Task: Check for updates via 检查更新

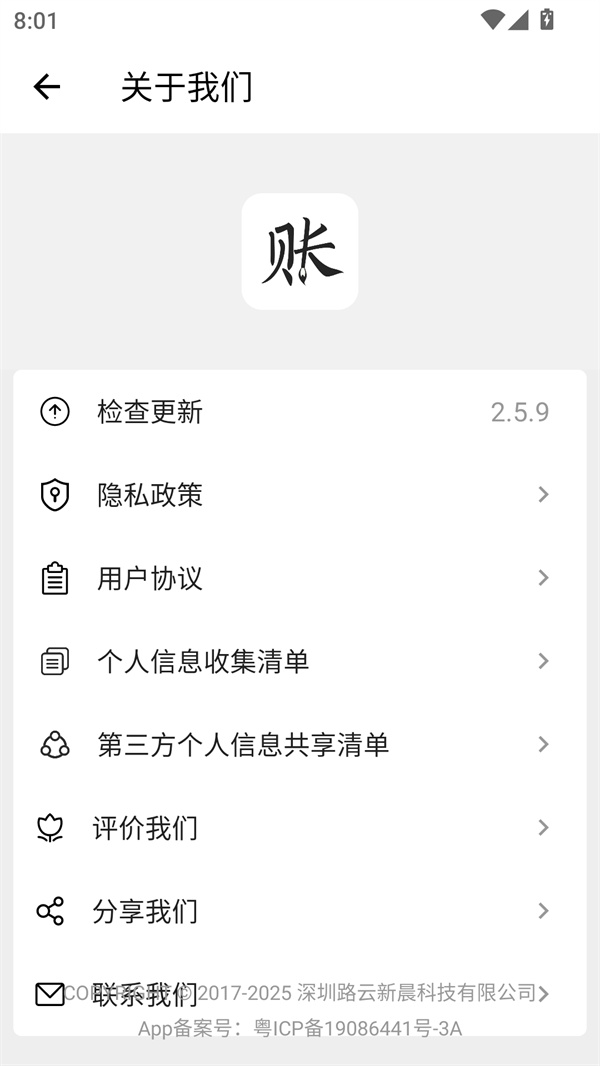Action: click(x=299, y=412)
